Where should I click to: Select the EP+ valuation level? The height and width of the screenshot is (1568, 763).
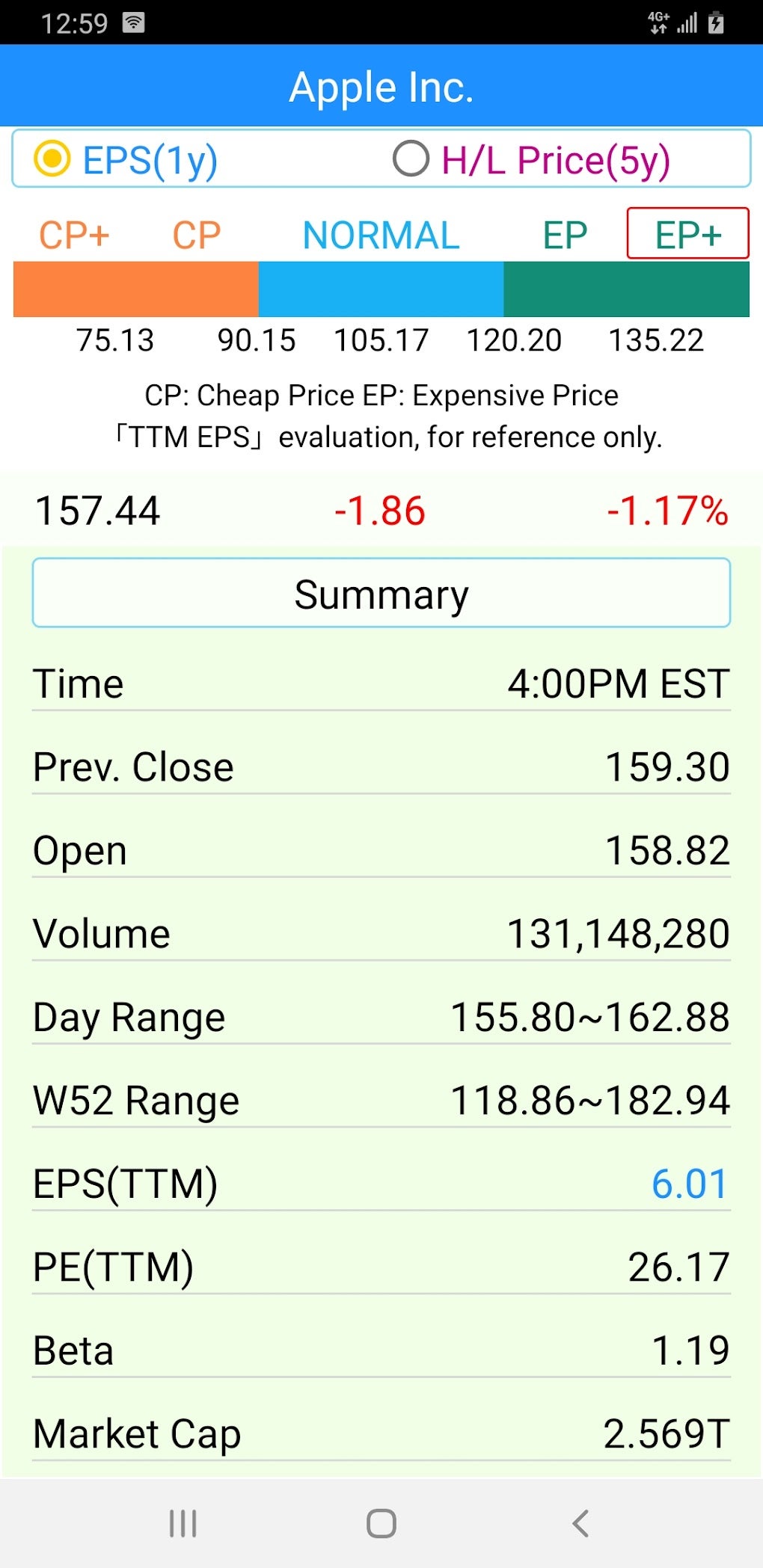pyautogui.click(x=687, y=234)
